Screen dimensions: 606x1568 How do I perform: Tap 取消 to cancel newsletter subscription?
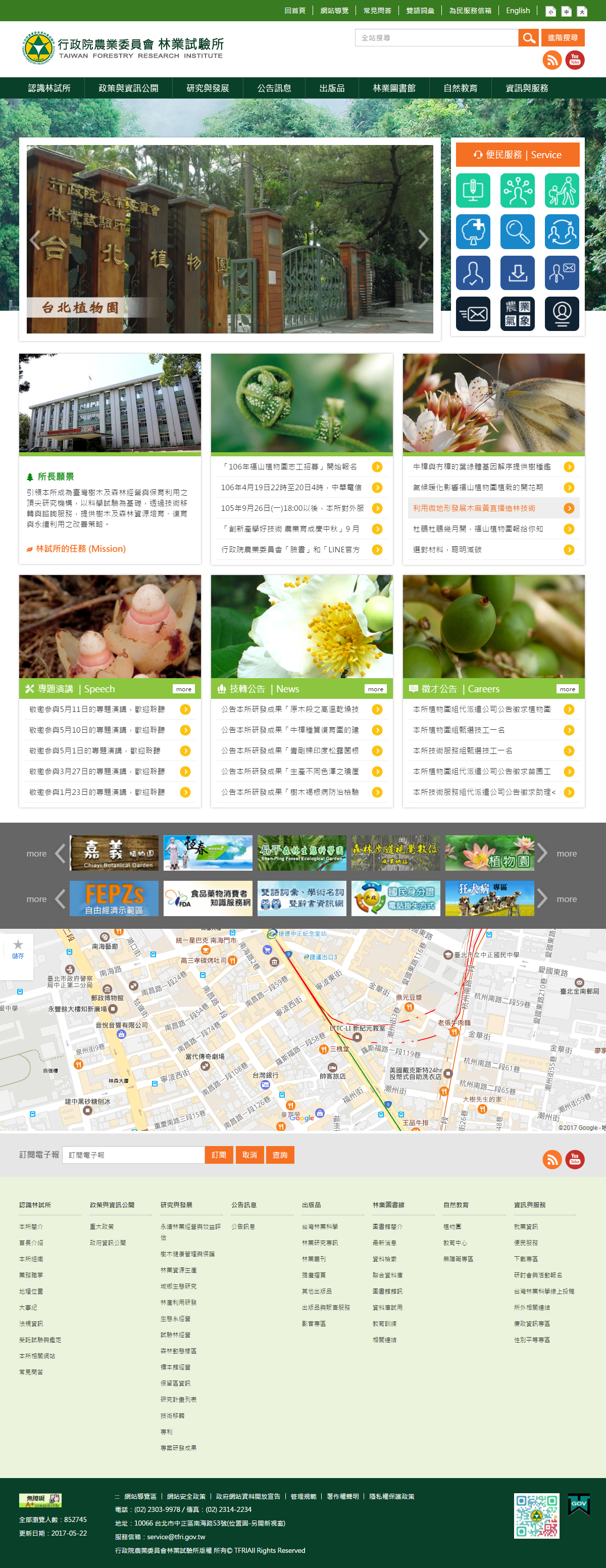tap(249, 1155)
